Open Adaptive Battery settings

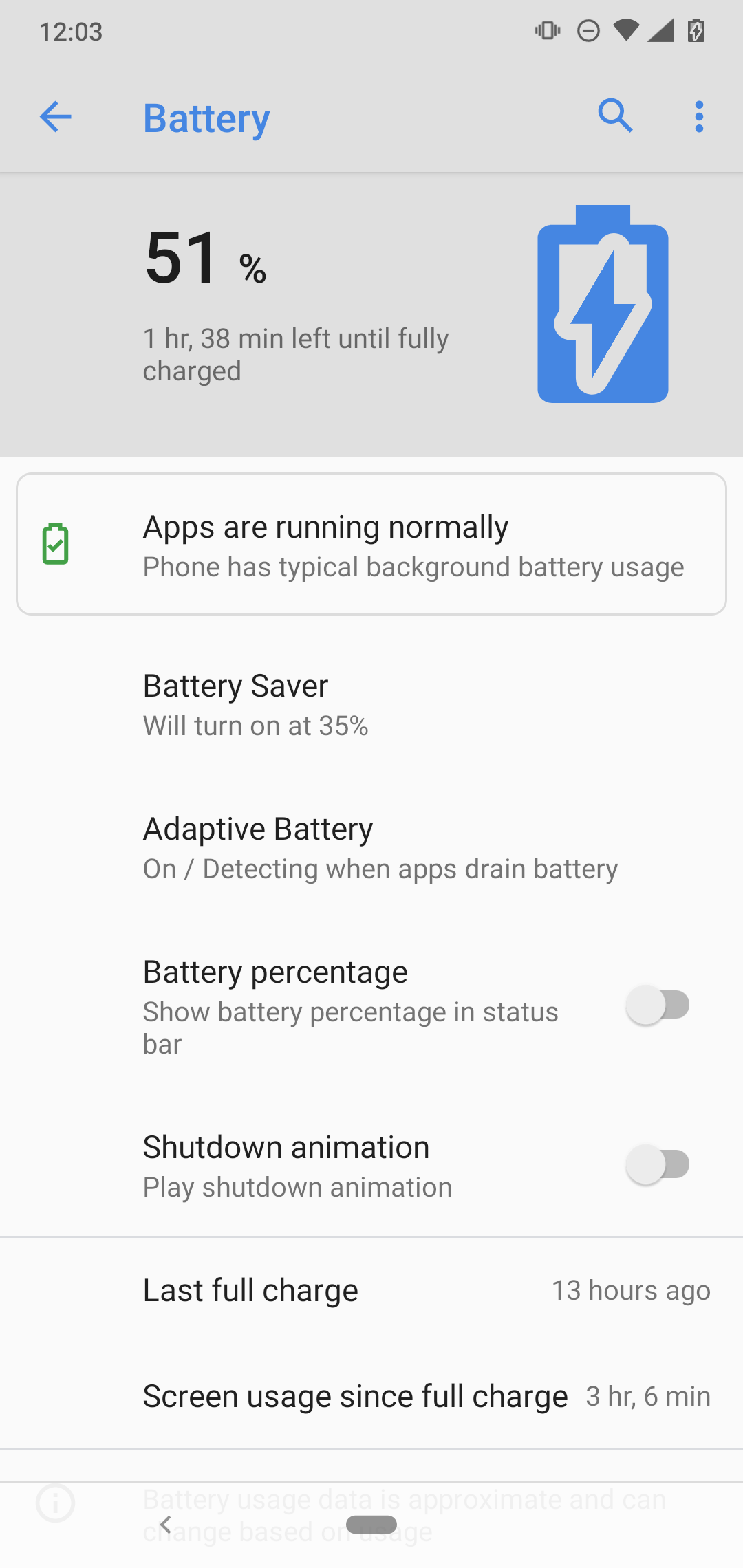coord(371,848)
